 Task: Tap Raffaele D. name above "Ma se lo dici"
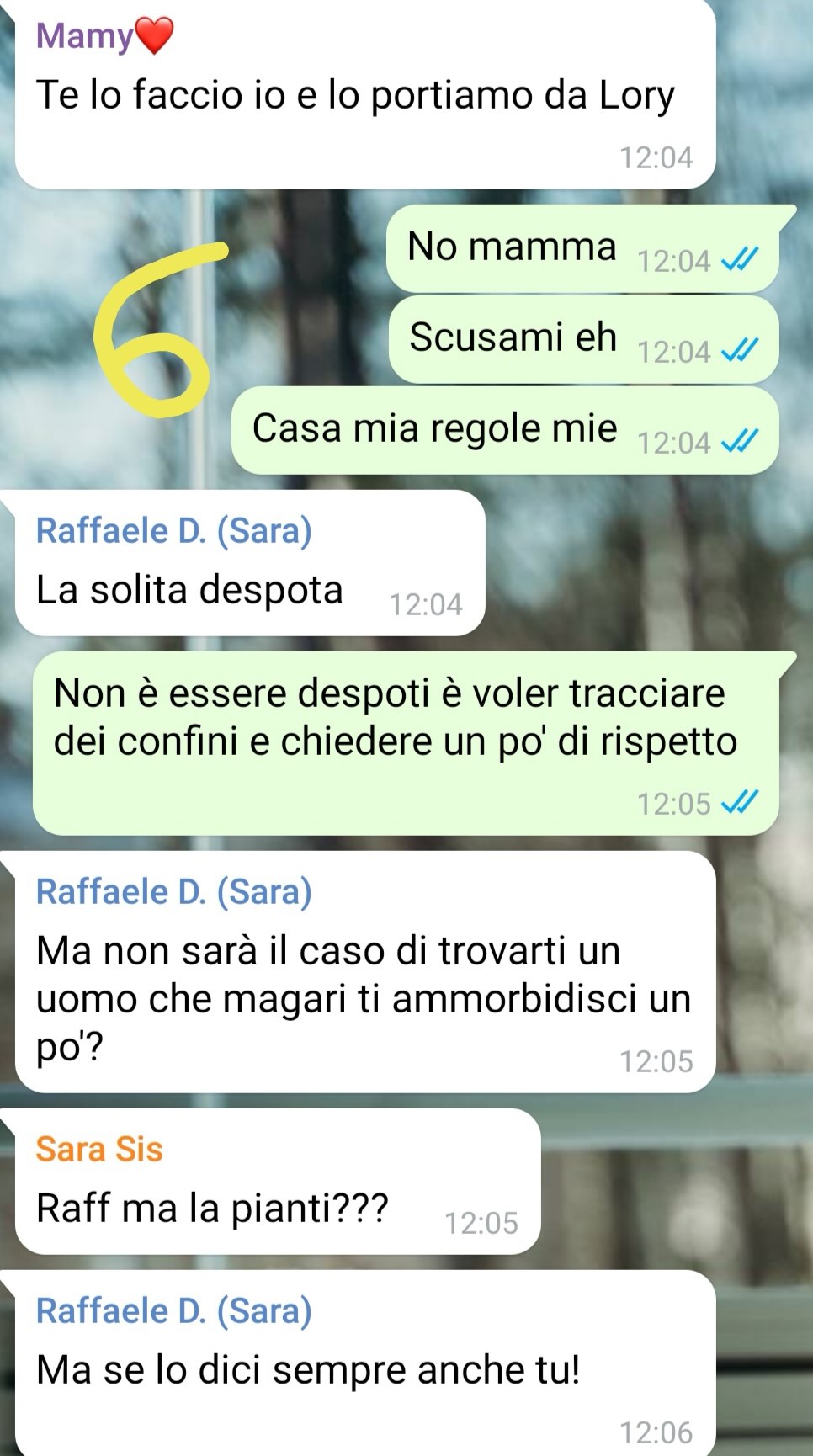[173, 1311]
